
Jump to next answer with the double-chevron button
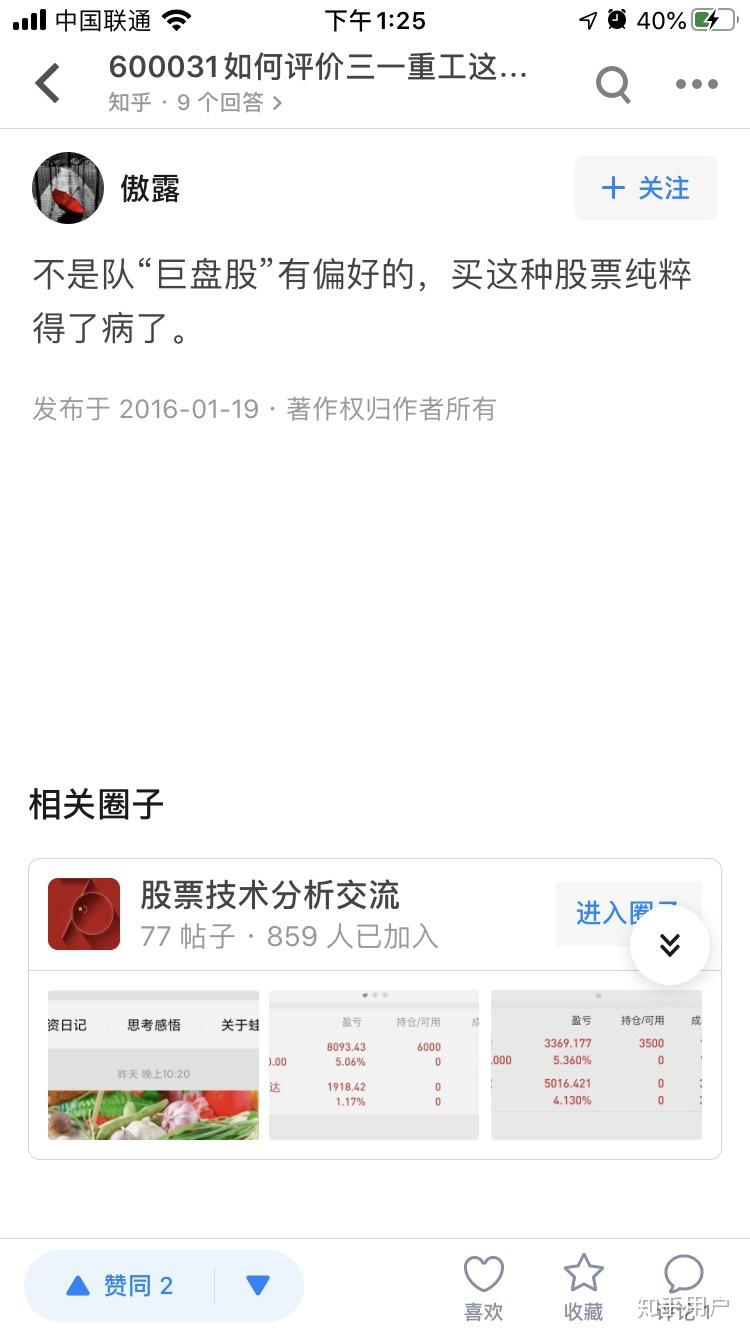pos(670,945)
